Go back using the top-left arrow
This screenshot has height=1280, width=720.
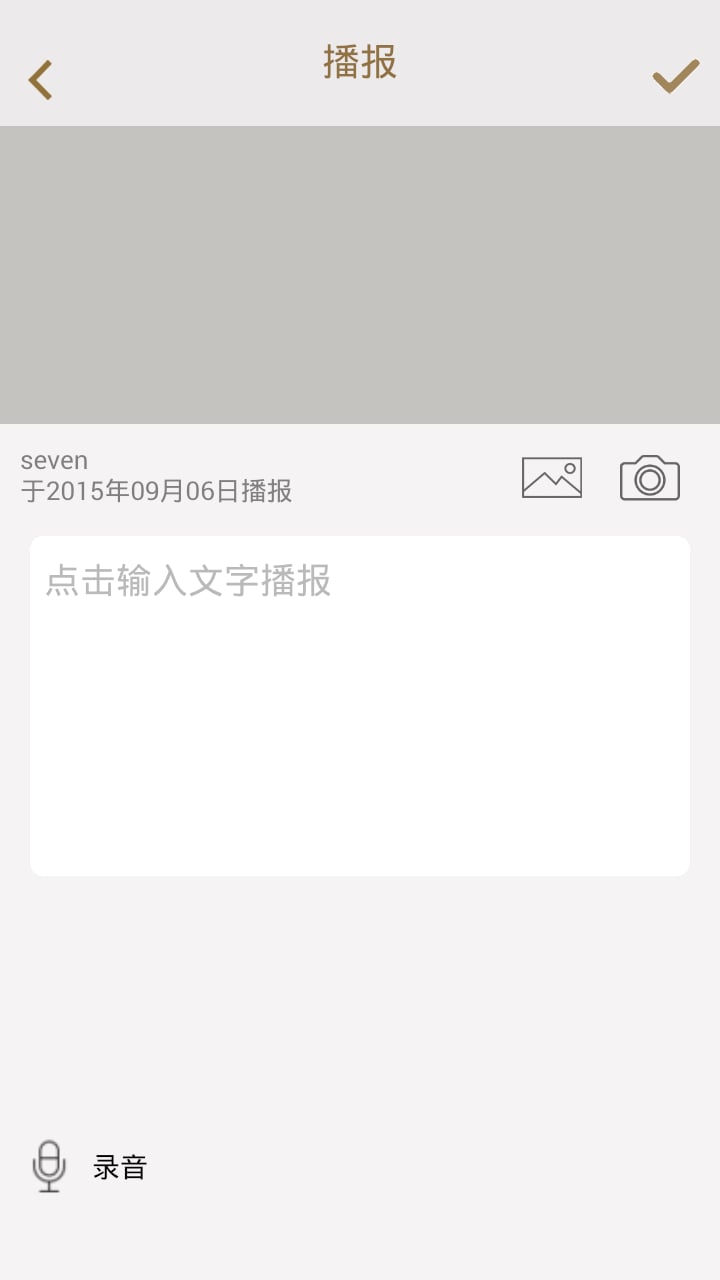tap(40, 80)
